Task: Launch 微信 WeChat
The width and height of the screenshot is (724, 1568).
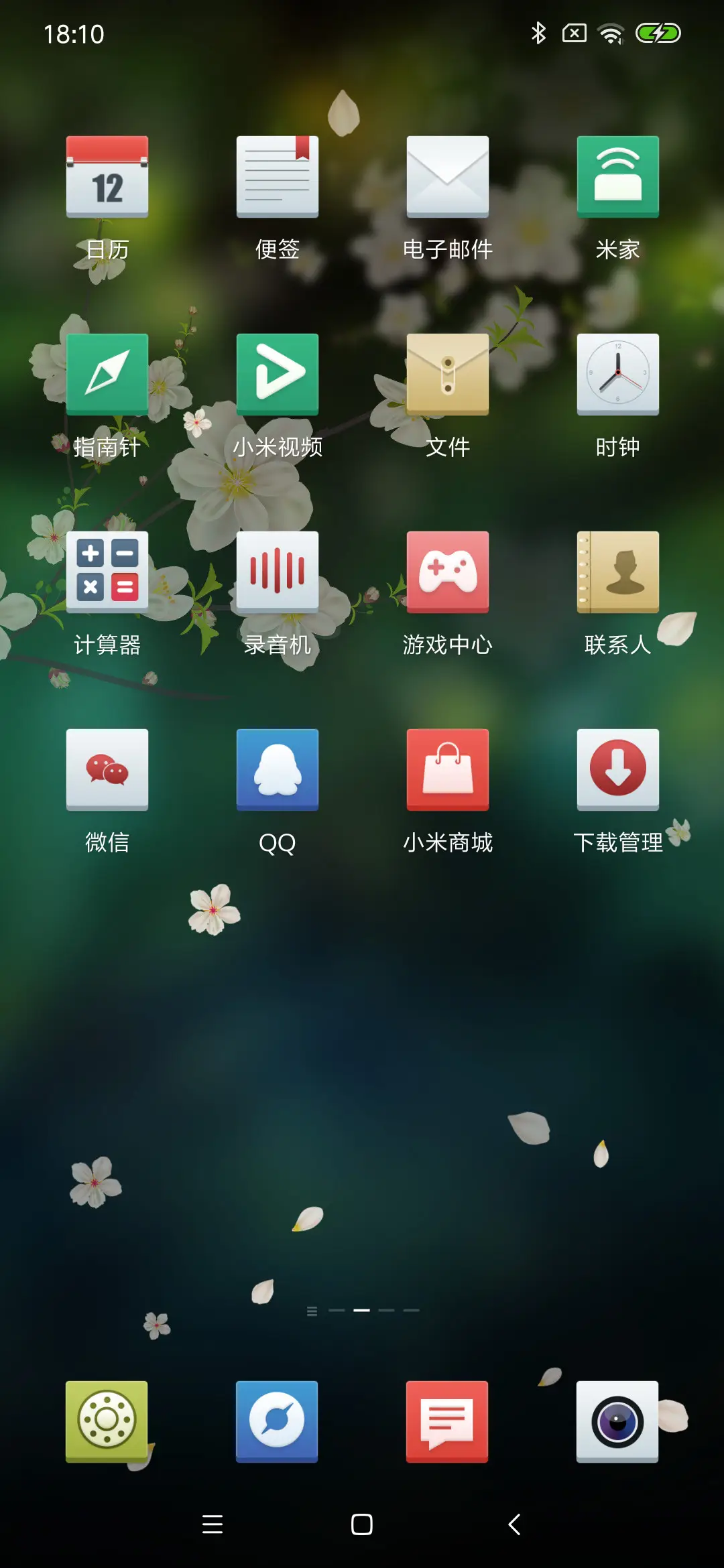Action: click(x=107, y=769)
